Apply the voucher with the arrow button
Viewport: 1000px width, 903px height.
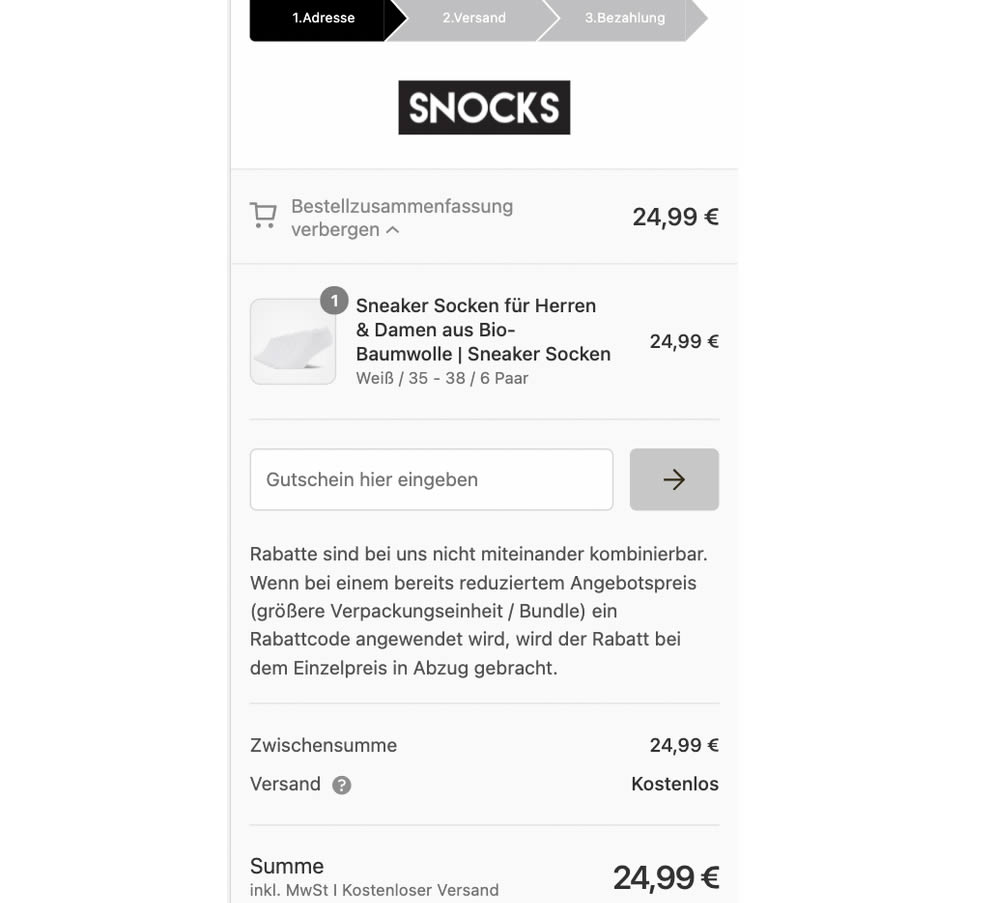673,480
